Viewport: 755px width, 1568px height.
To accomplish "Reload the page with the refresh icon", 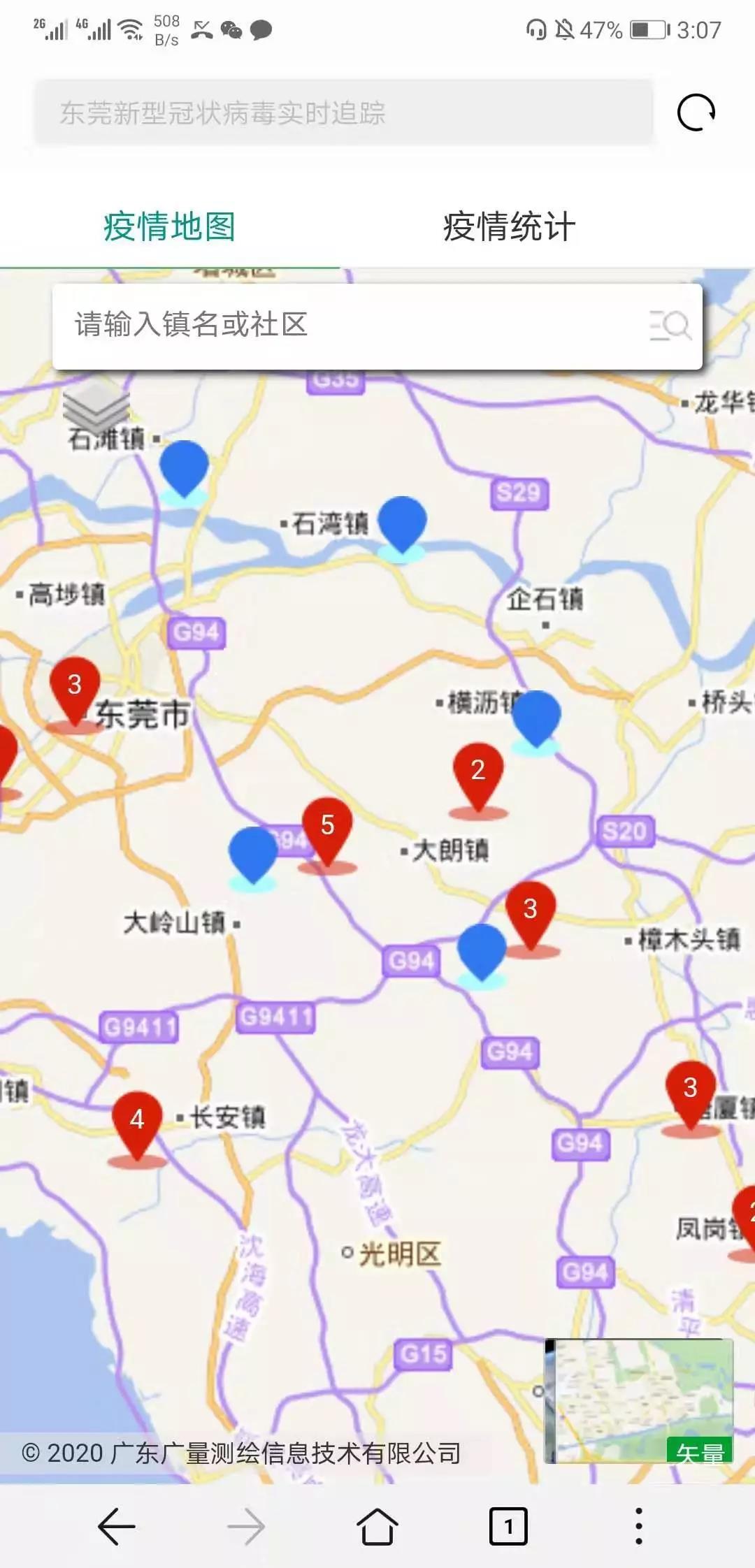I will (696, 112).
